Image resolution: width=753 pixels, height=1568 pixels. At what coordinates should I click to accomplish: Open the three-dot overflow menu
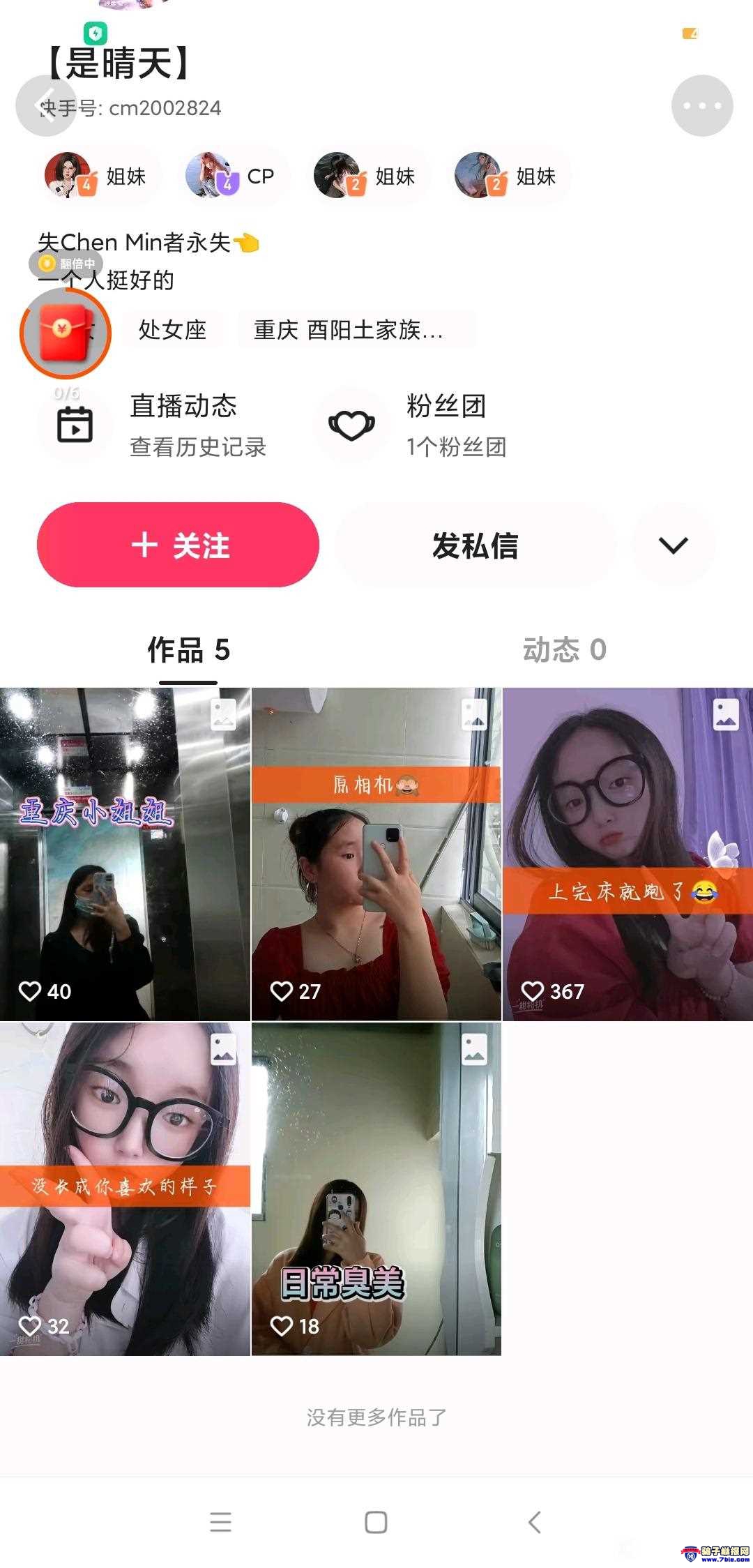click(701, 105)
